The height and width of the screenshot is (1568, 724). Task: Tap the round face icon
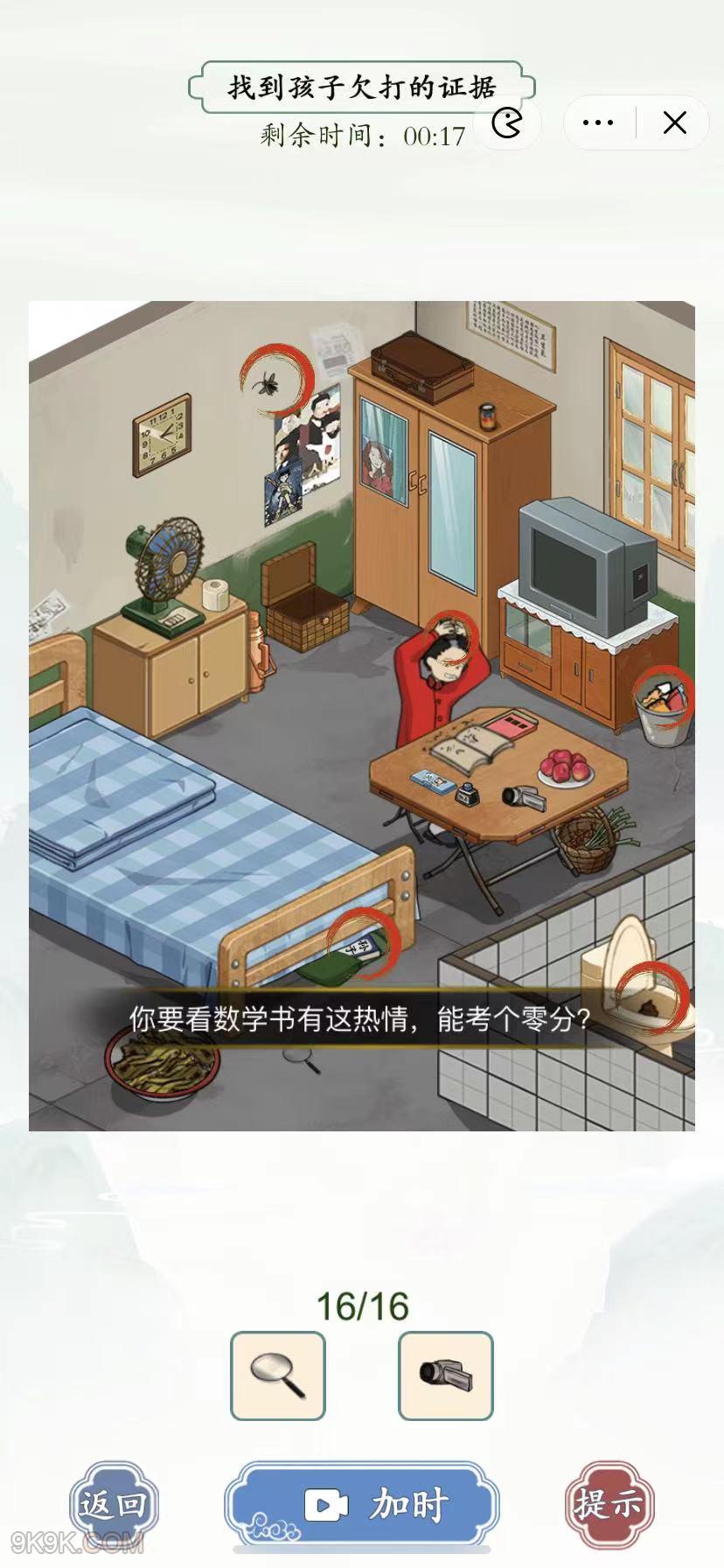[x=507, y=122]
